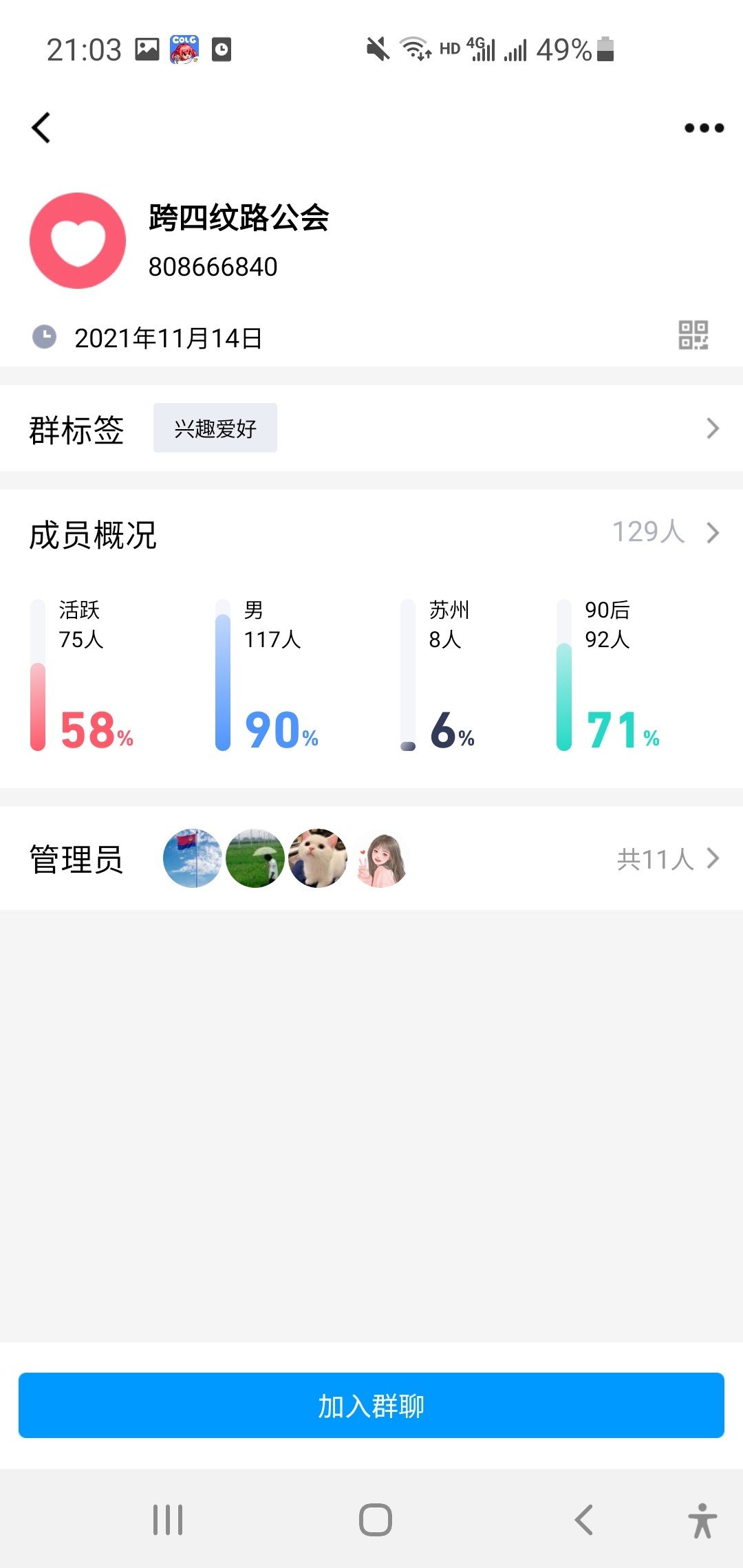
Task: View the 129人 member list
Action: click(665, 532)
